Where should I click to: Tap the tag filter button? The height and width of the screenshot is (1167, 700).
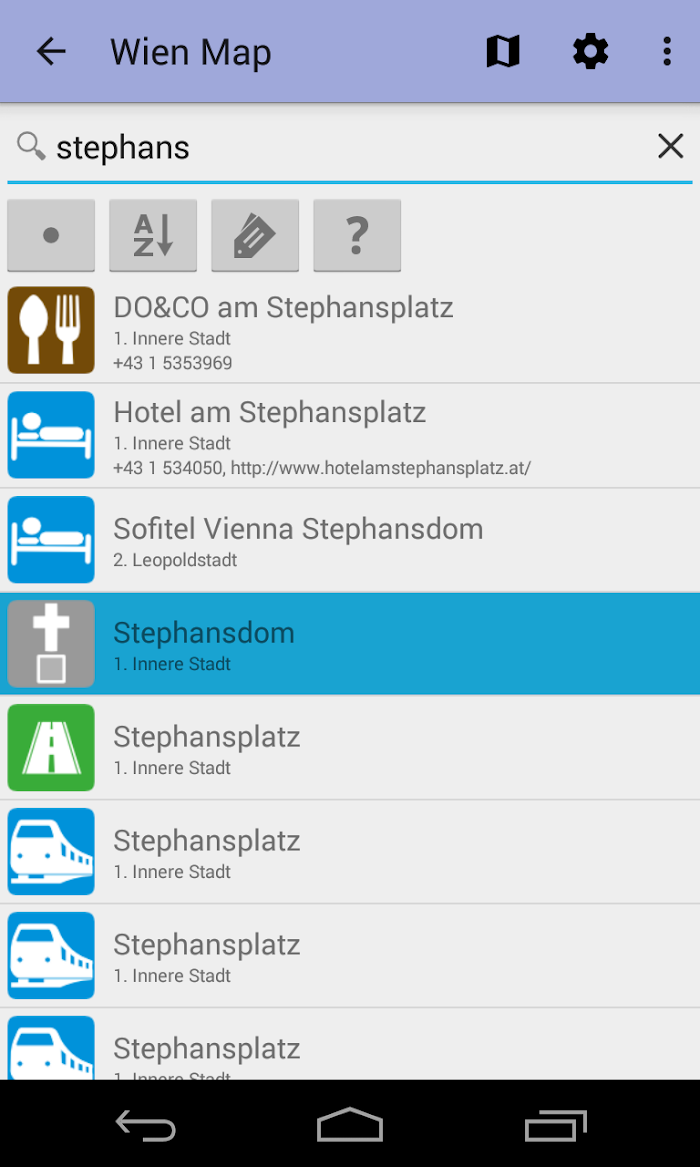255,235
